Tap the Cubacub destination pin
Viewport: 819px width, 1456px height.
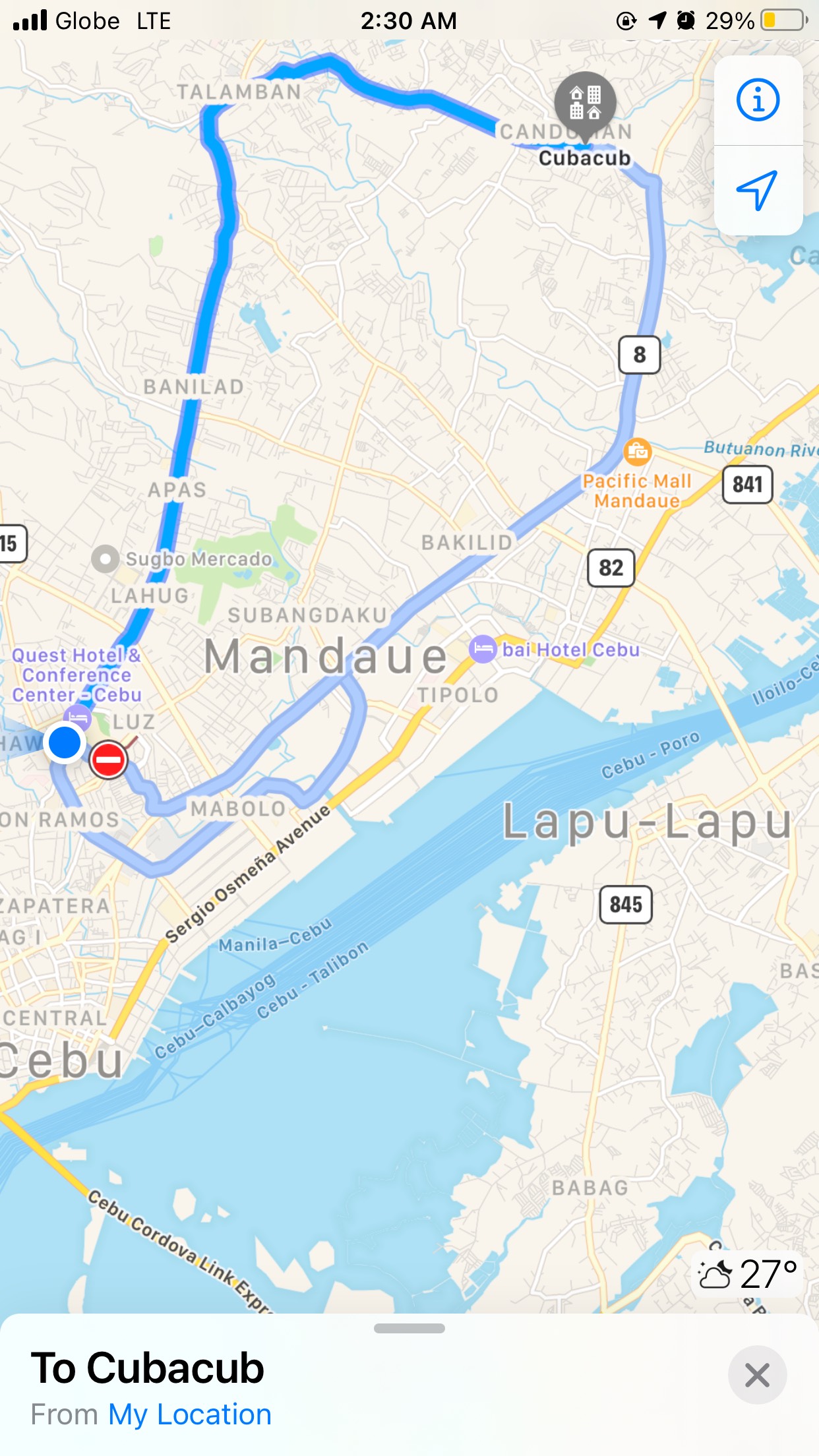tap(585, 103)
